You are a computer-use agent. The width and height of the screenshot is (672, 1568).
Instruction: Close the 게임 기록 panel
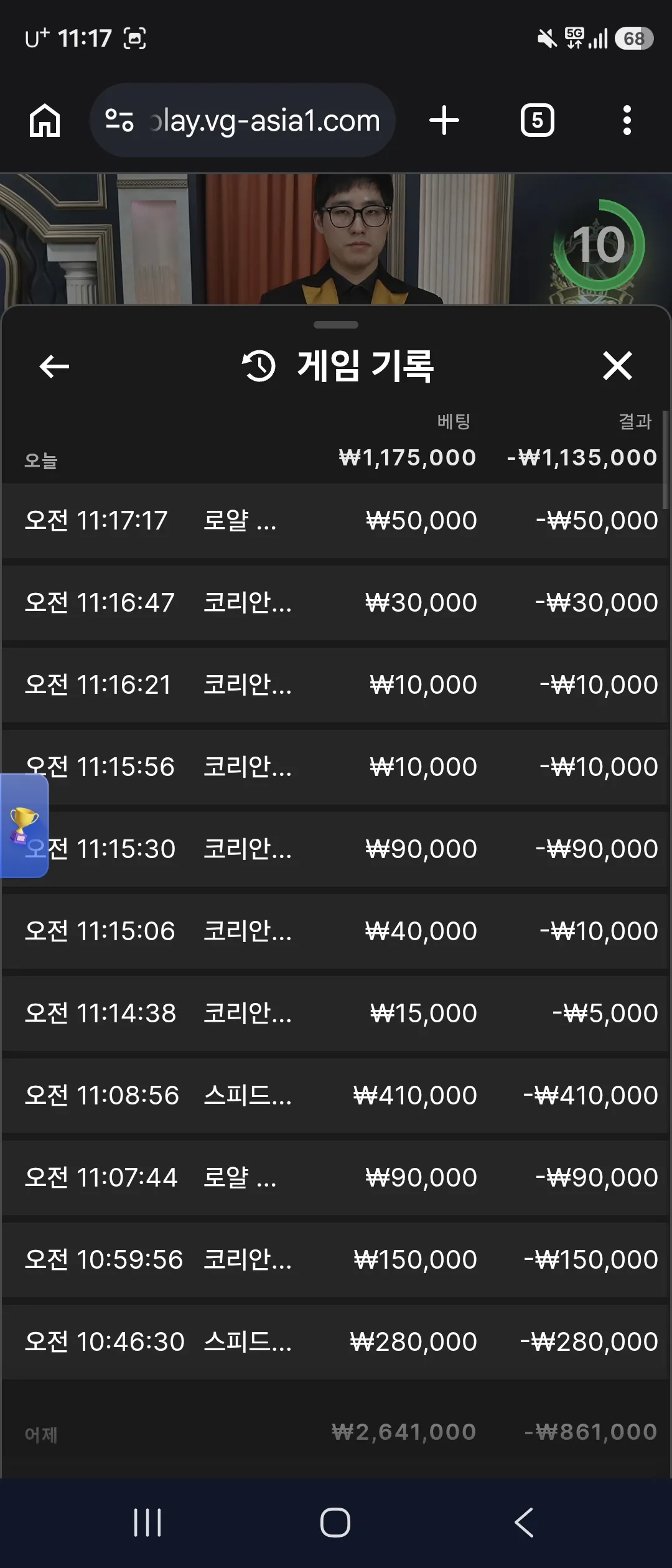click(617, 365)
